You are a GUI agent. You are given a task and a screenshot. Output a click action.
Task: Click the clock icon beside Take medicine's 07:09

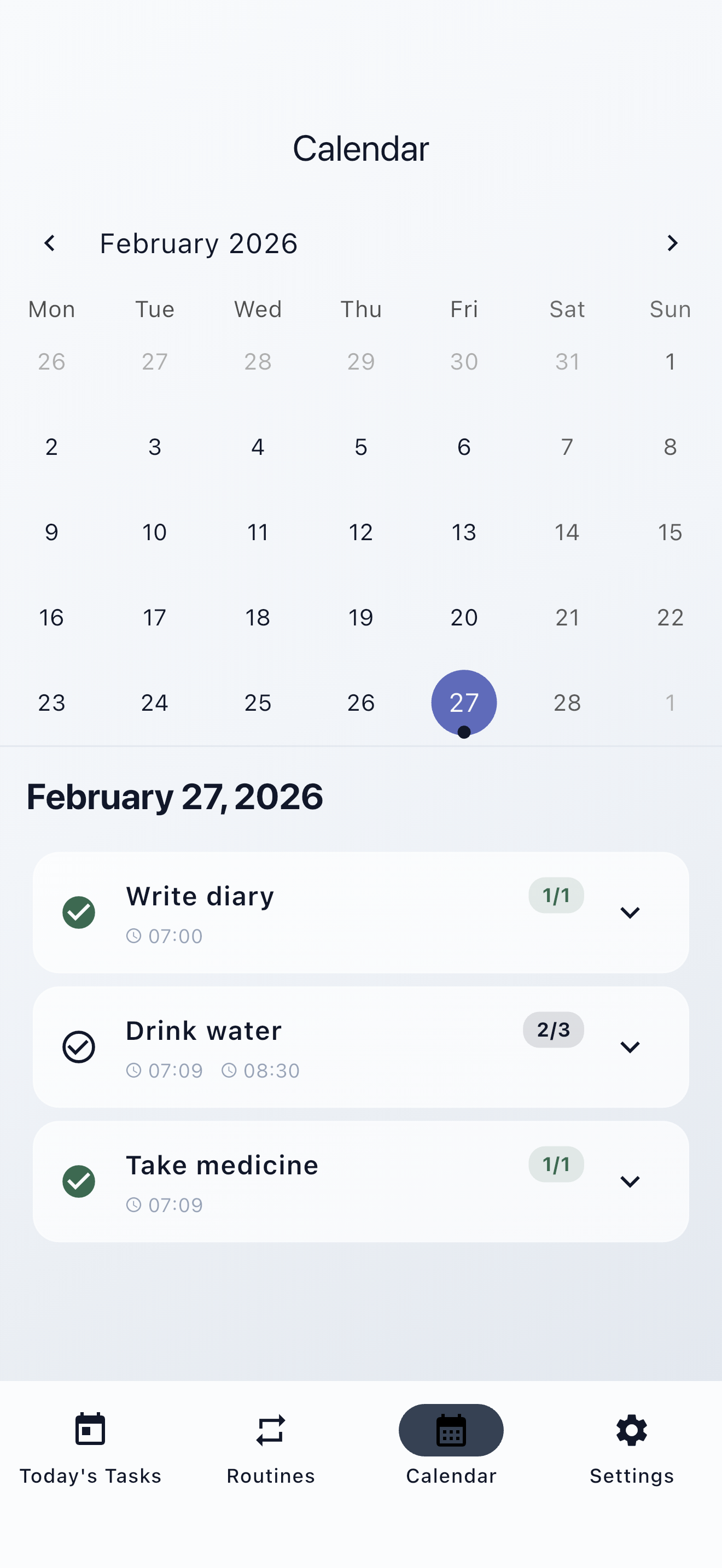pyautogui.click(x=135, y=1204)
